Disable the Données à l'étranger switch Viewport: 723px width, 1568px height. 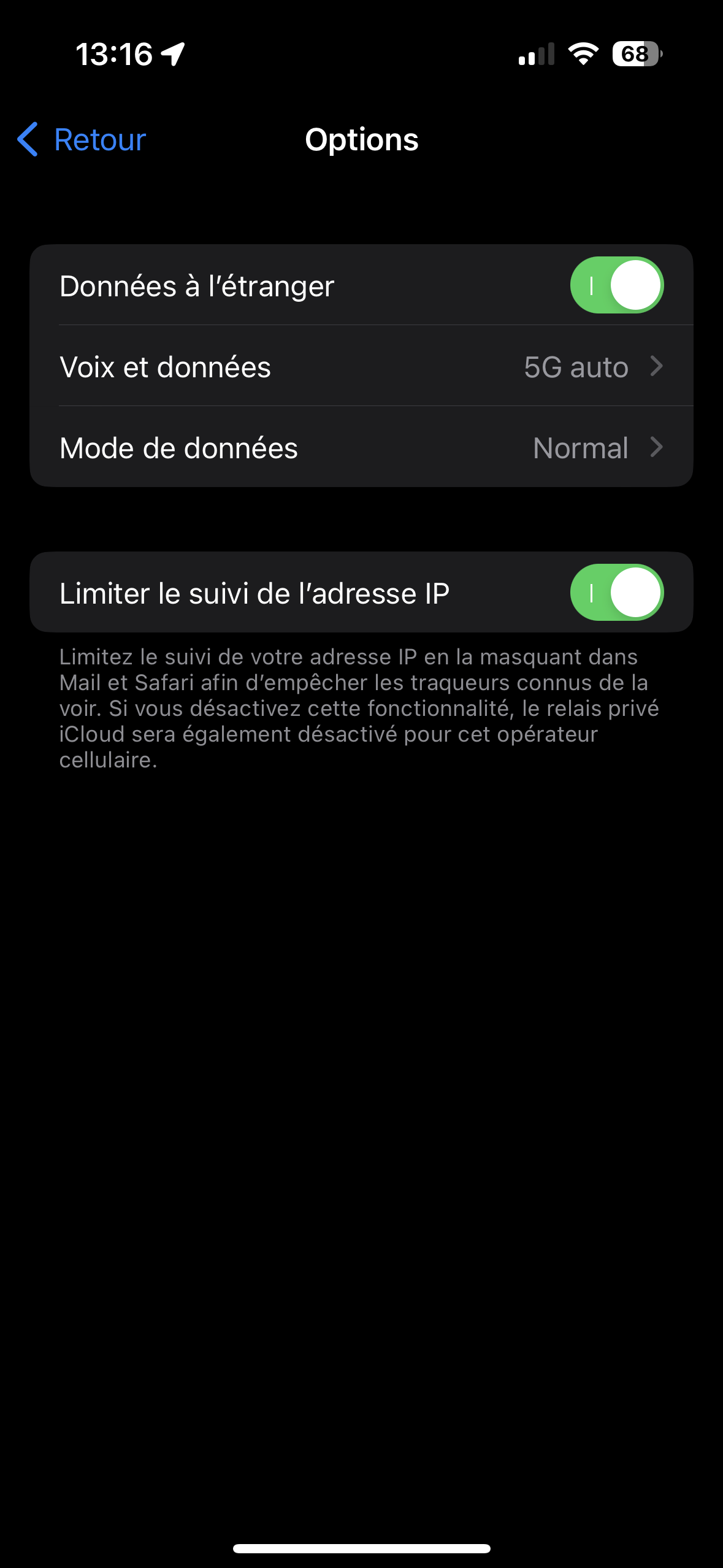[616, 285]
